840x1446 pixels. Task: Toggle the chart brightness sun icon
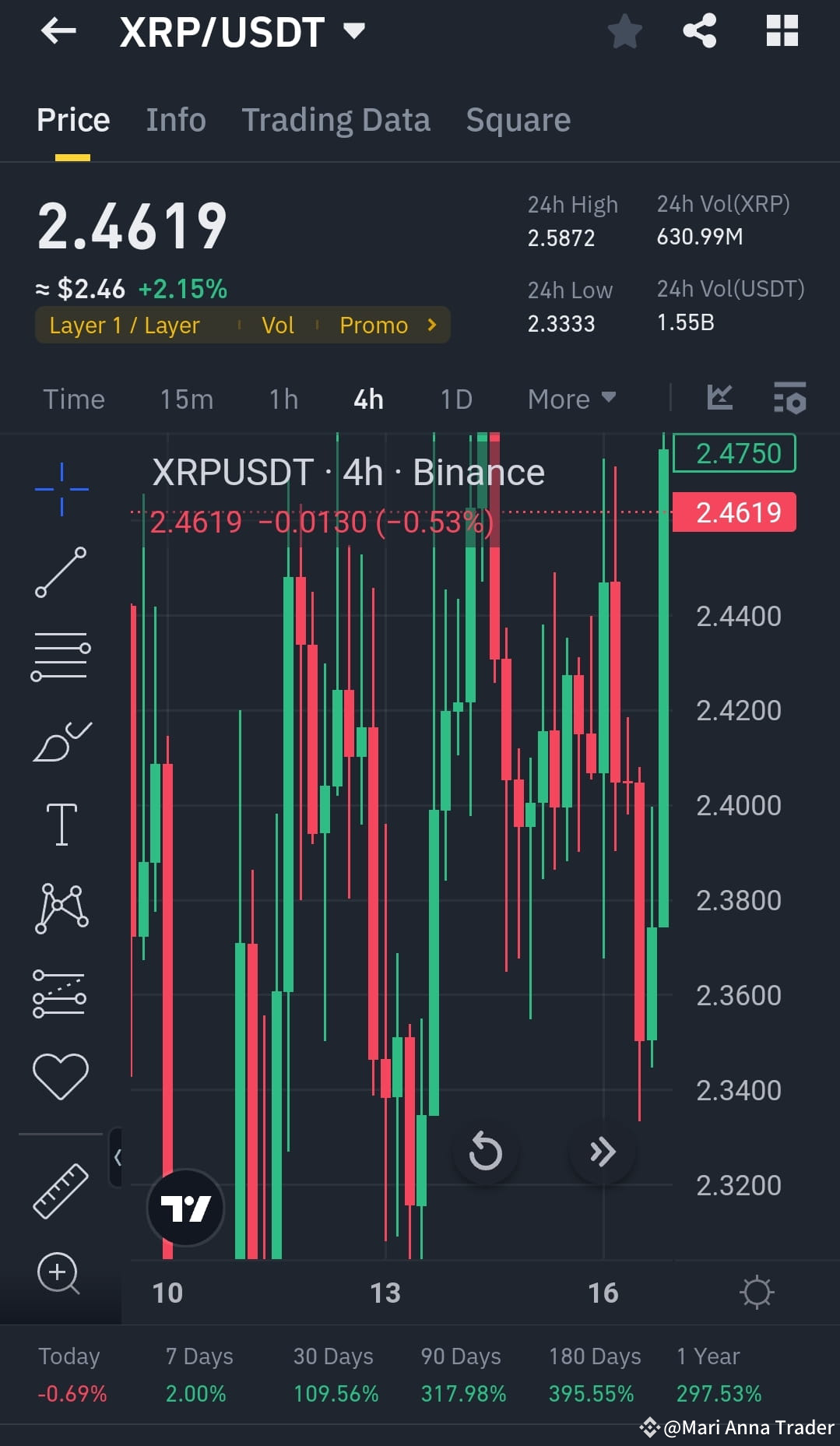757,1291
